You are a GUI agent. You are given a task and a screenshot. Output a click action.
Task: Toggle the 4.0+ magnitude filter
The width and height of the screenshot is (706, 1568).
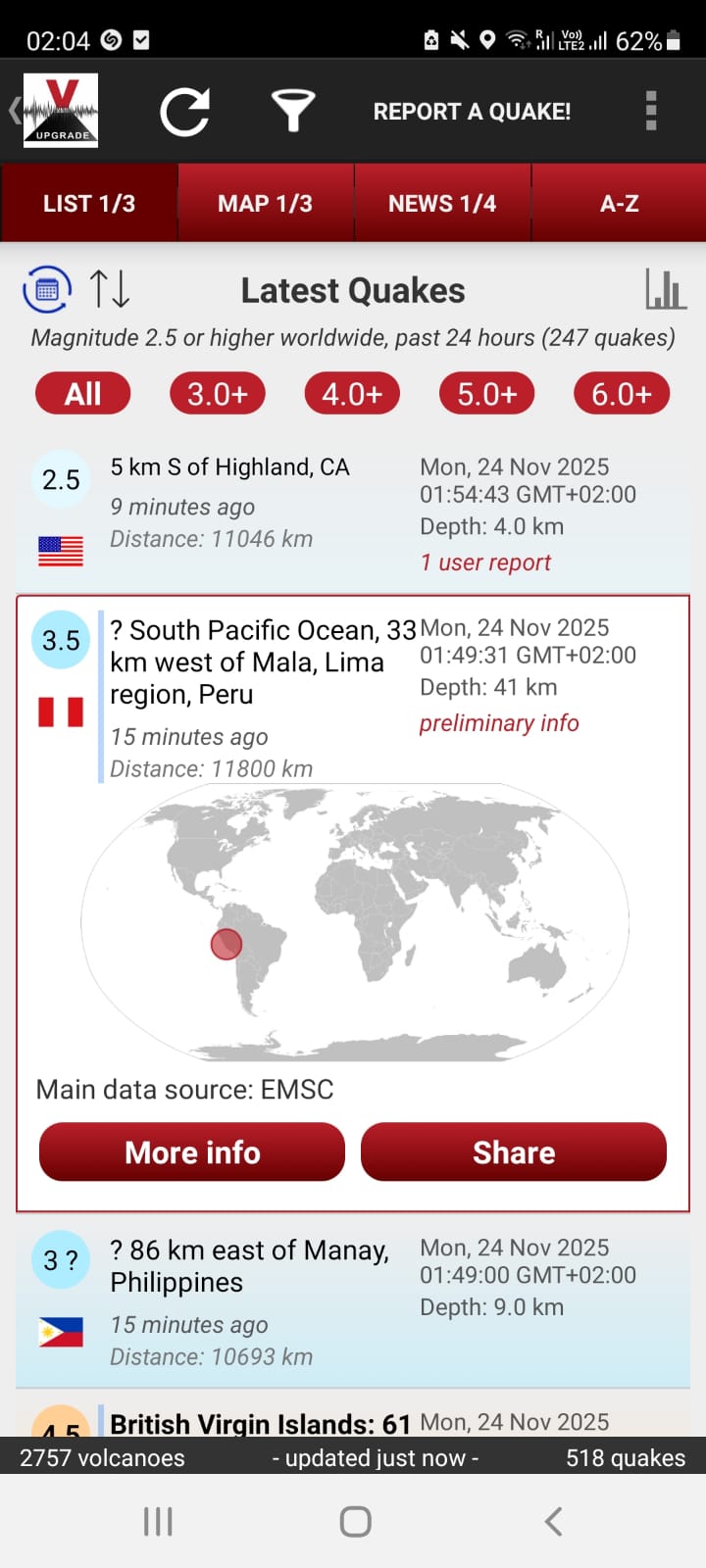tap(352, 393)
